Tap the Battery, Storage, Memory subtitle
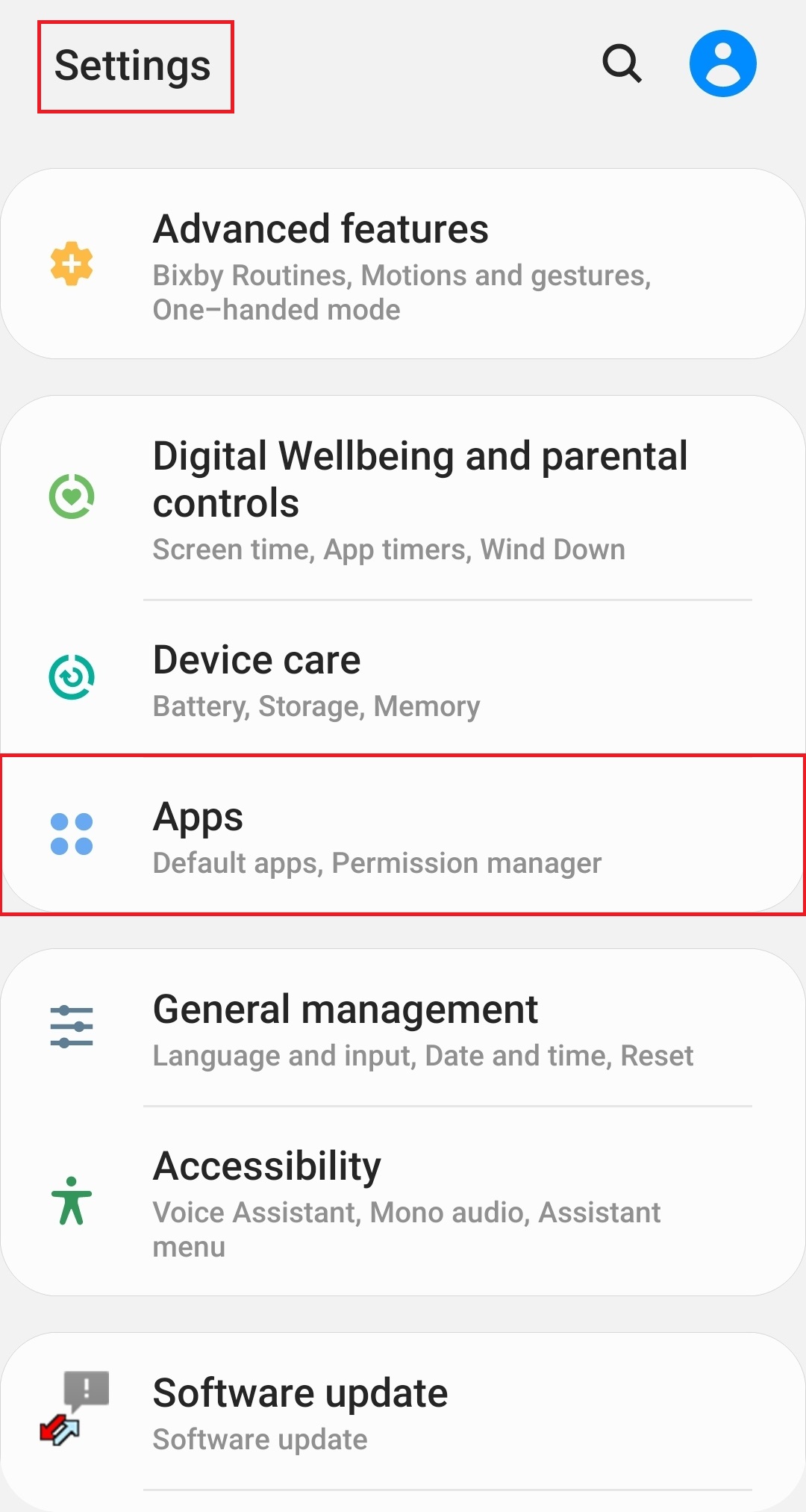This screenshot has height=1512, width=806. pos(316,706)
